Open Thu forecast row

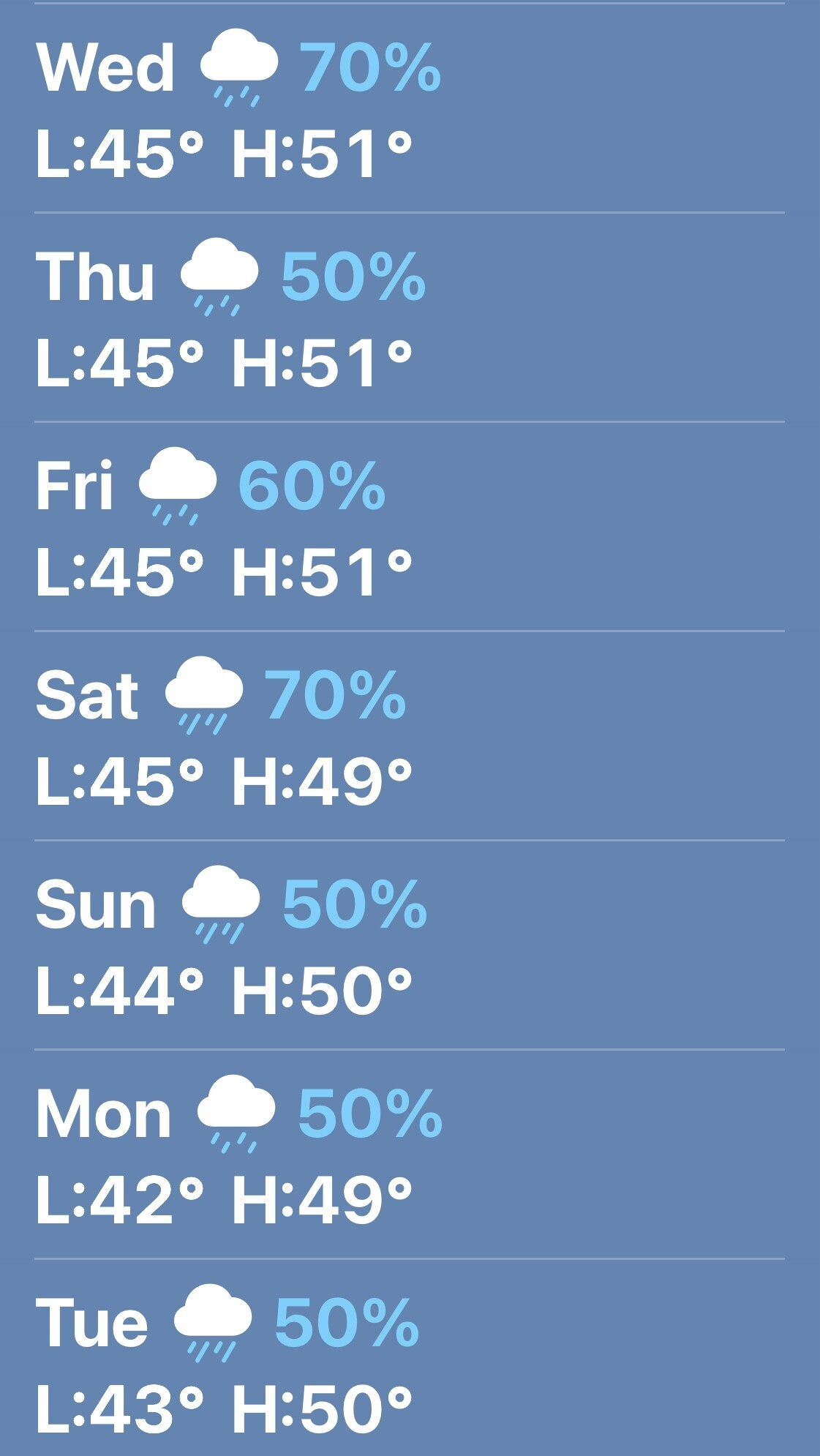410,318
